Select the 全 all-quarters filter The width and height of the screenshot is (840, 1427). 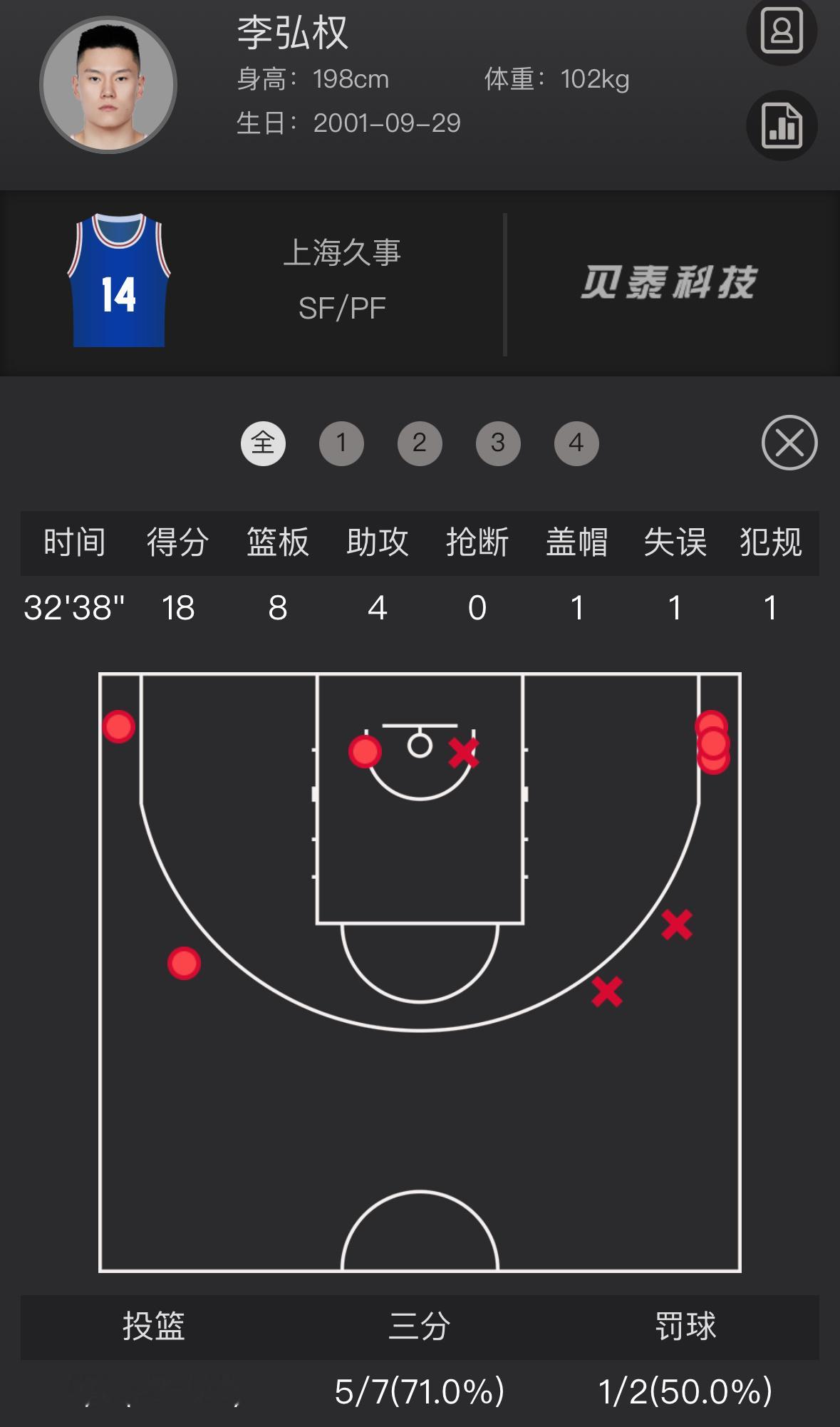point(264,442)
